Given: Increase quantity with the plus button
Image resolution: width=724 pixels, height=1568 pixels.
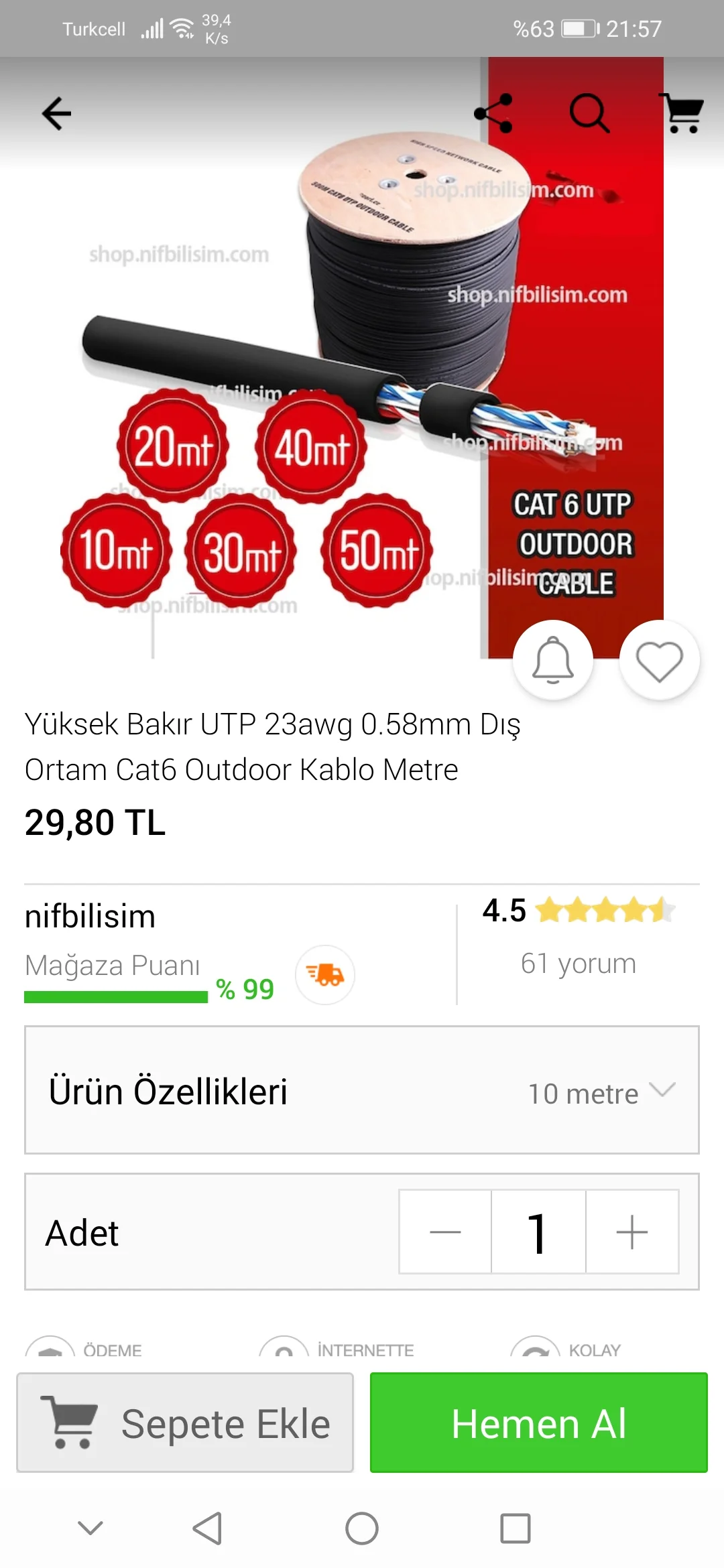Looking at the screenshot, I should tap(631, 1232).
